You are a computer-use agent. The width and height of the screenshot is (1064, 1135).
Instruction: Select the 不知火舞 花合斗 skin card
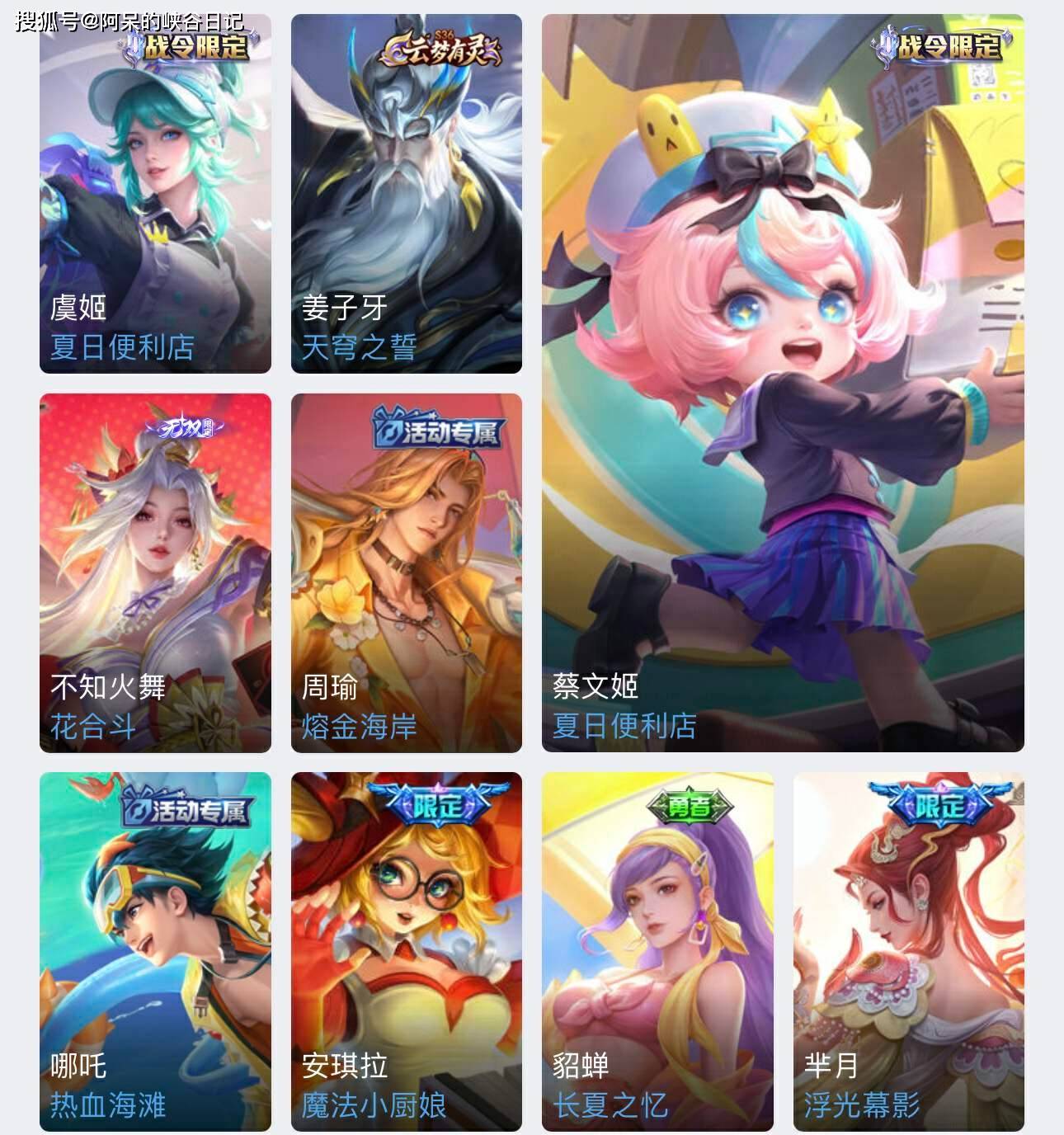pos(155,572)
